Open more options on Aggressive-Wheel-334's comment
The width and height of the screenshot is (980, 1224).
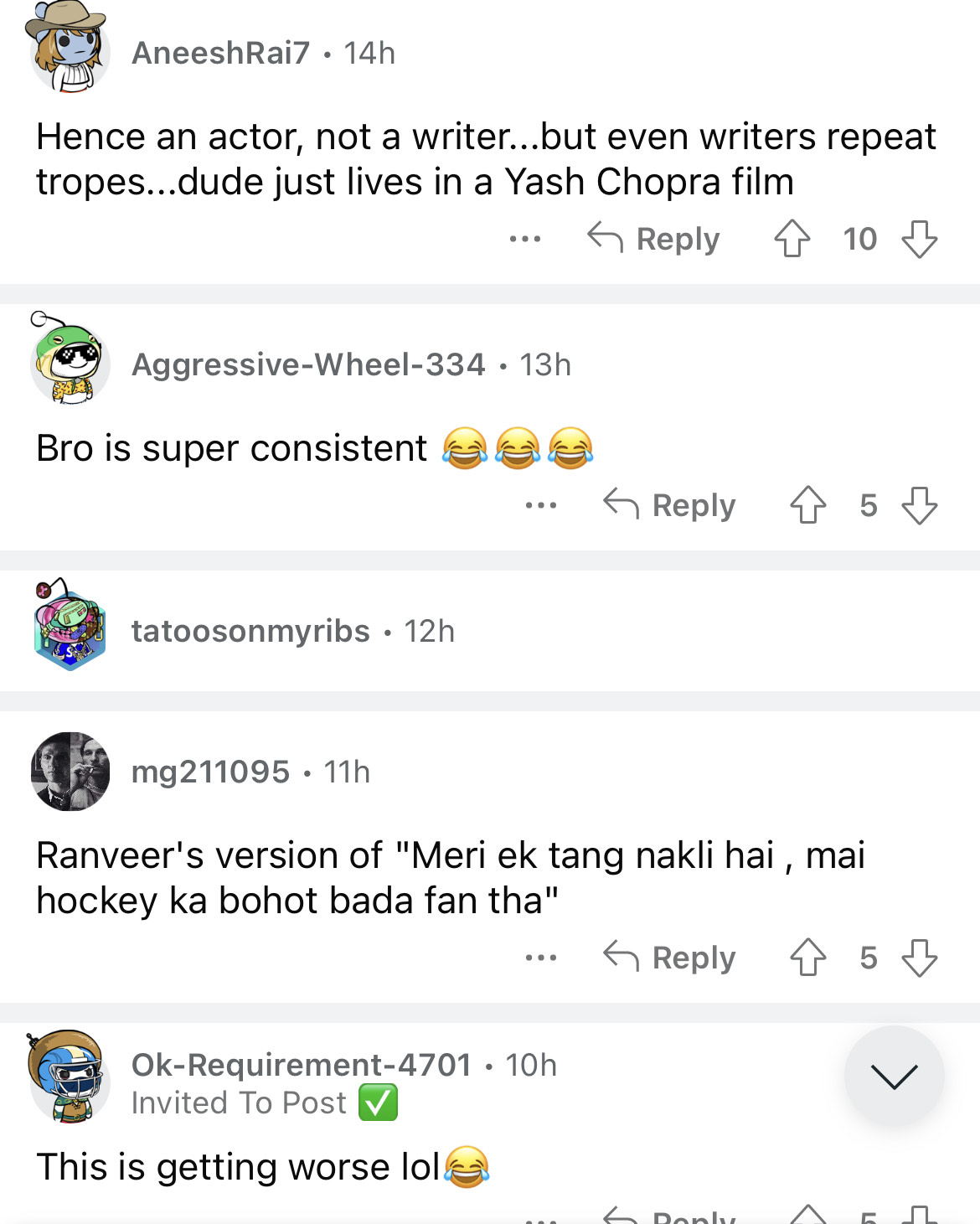[x=541, y=505]
